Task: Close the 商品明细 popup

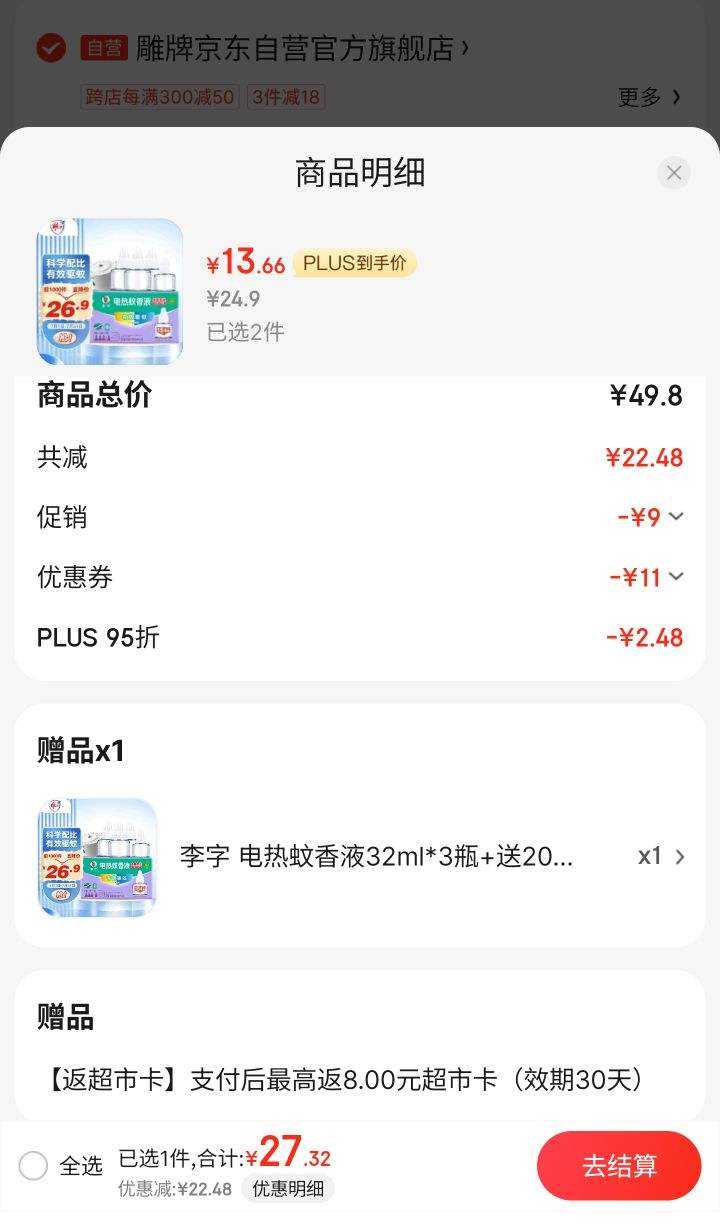Action: pyautogui.click(x=673, y=172)
